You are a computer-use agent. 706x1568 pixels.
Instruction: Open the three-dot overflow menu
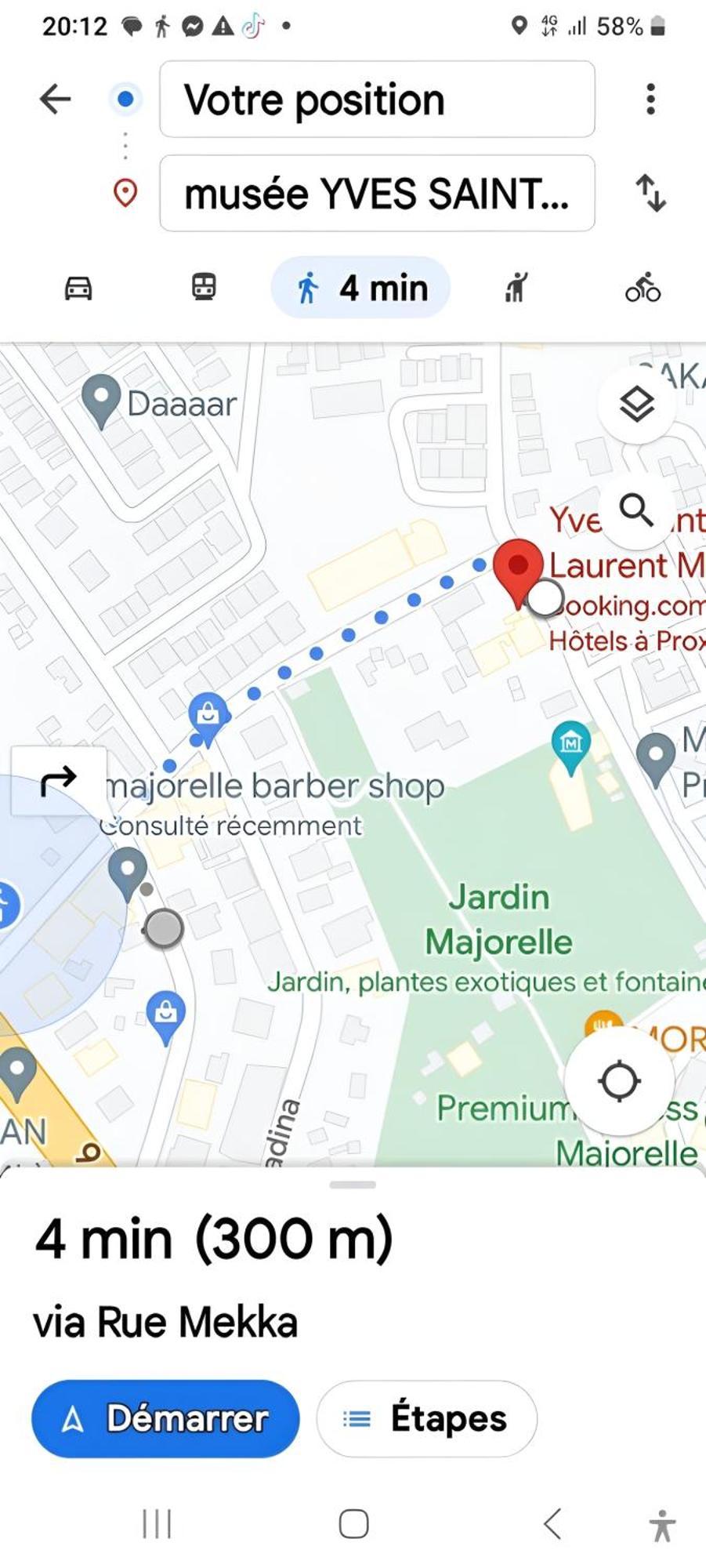pos(650,100)
